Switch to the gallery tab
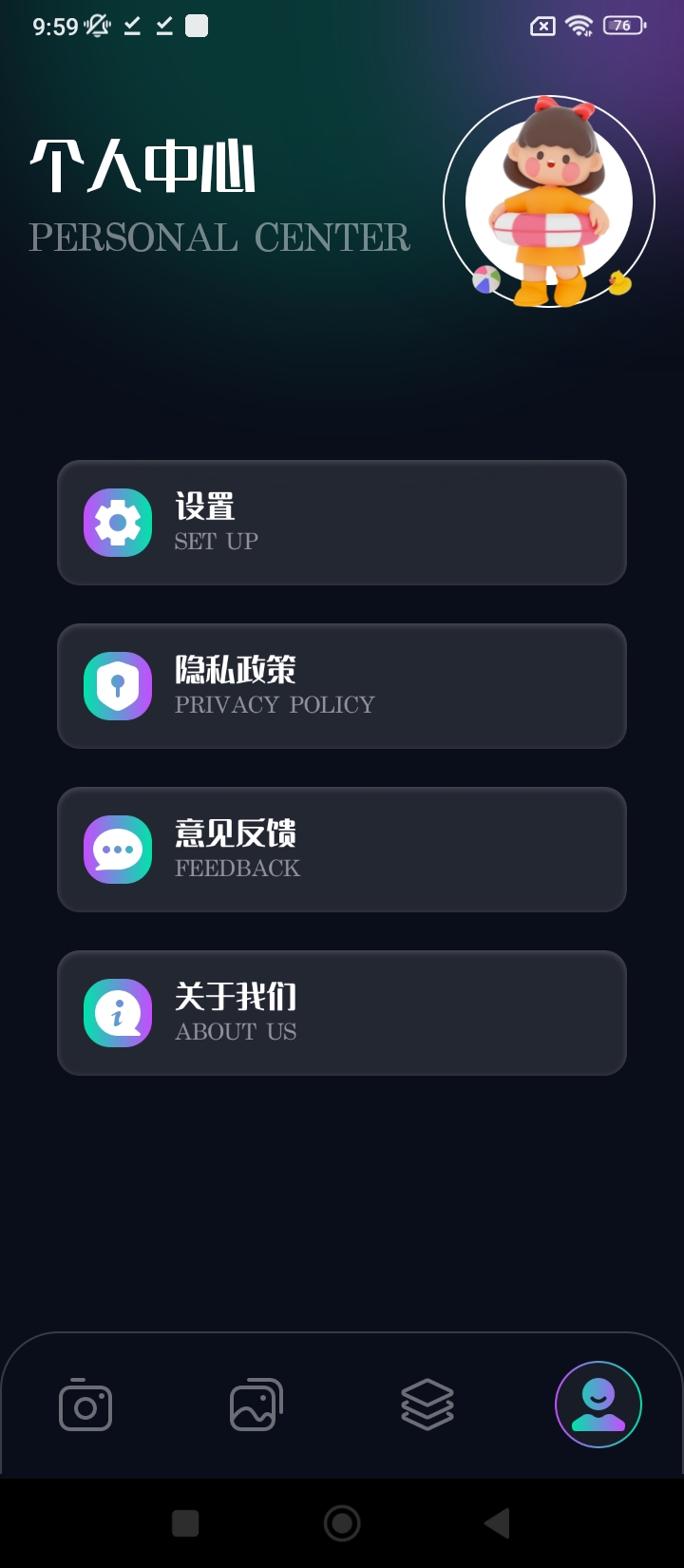This screenshot has width=684, height=1568. (x=256, y=1405)
